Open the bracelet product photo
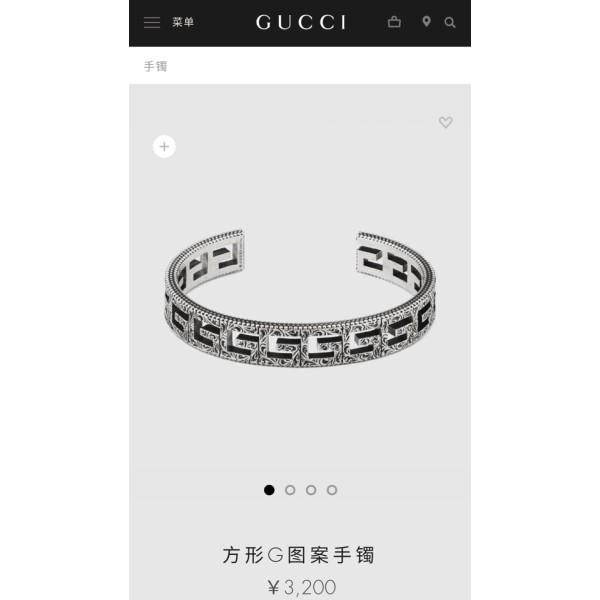Screen dimensions: 600x600 pos(300,310)
